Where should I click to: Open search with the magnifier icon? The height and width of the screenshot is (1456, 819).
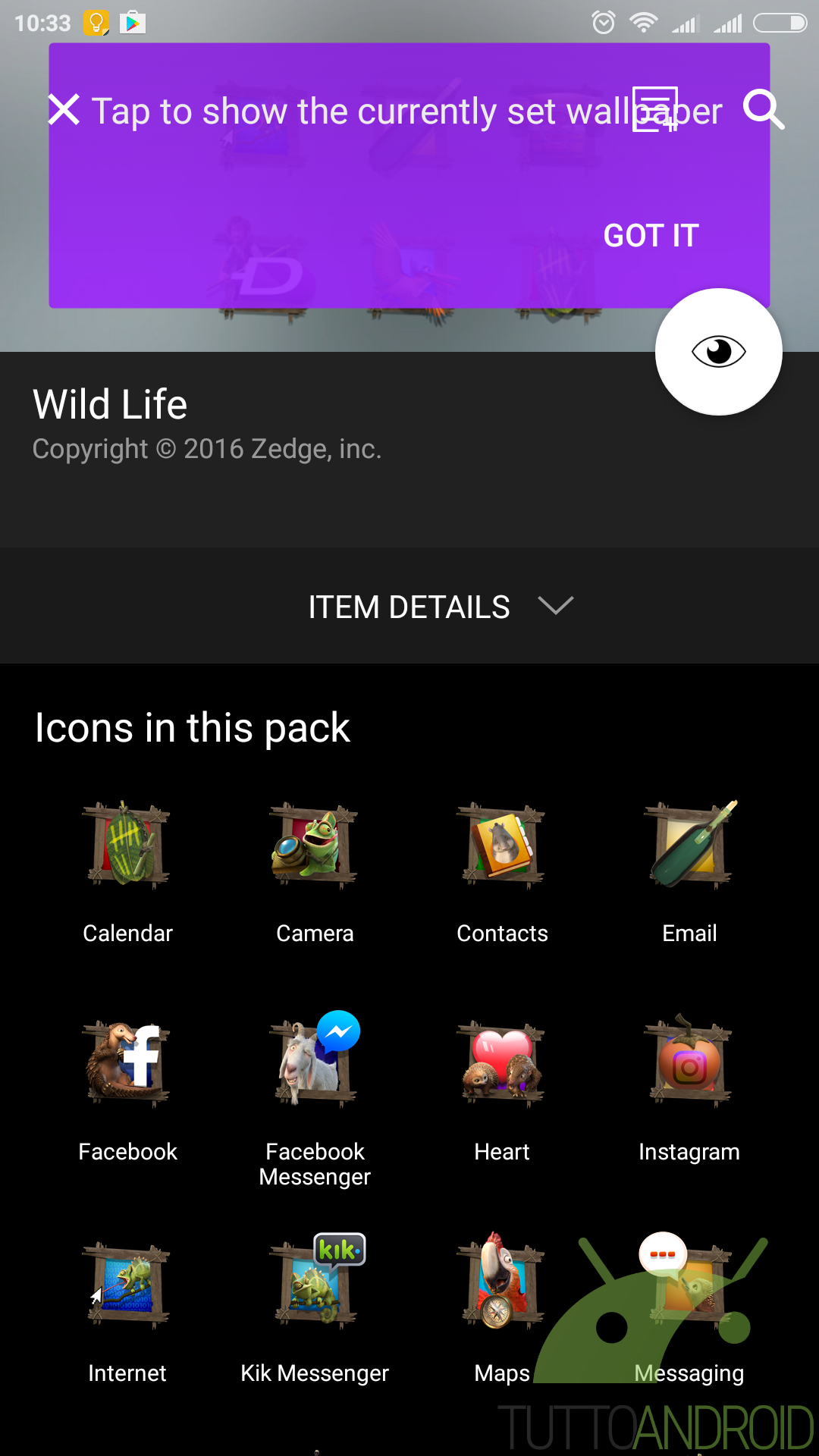pos(763,110)
